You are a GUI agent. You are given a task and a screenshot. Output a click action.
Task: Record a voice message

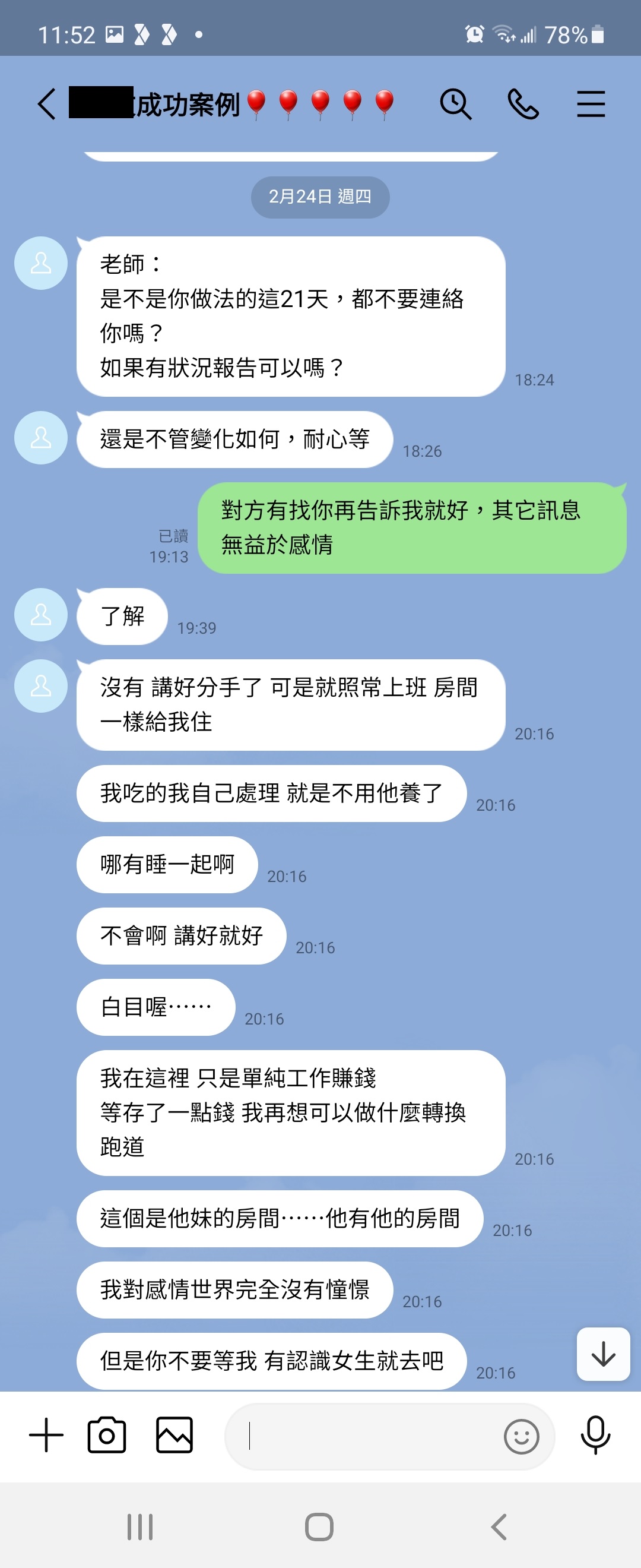[x=595, y=1436]
